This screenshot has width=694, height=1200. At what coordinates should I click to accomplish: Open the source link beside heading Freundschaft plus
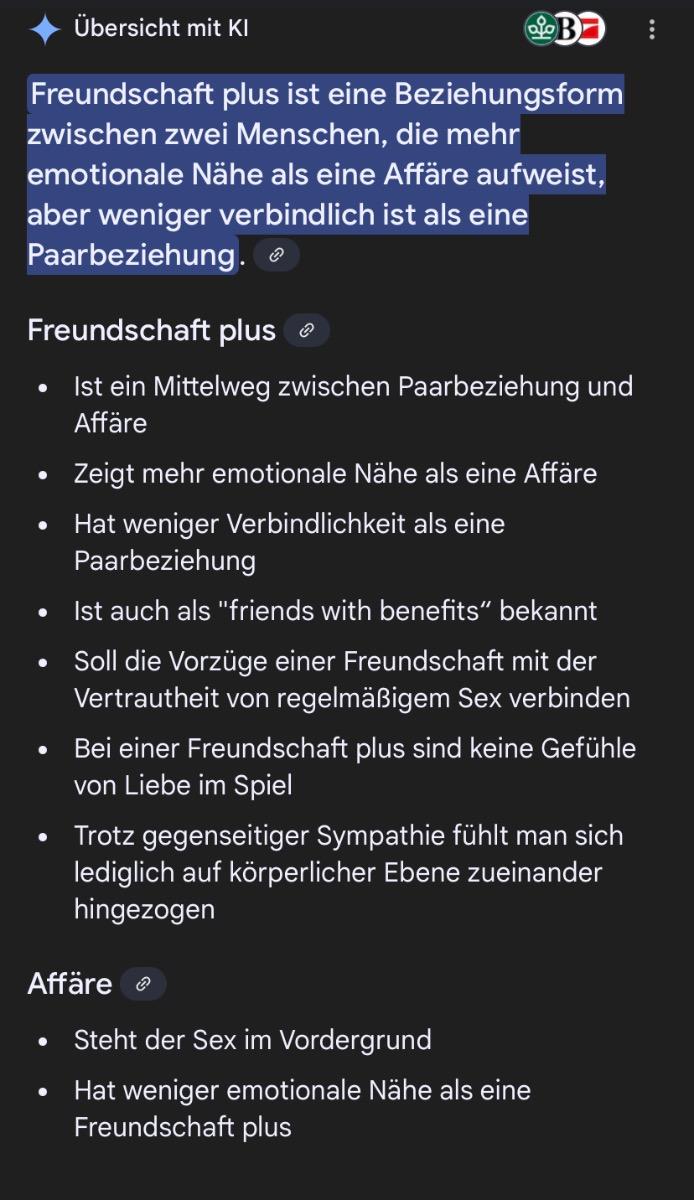coord(307,331)
